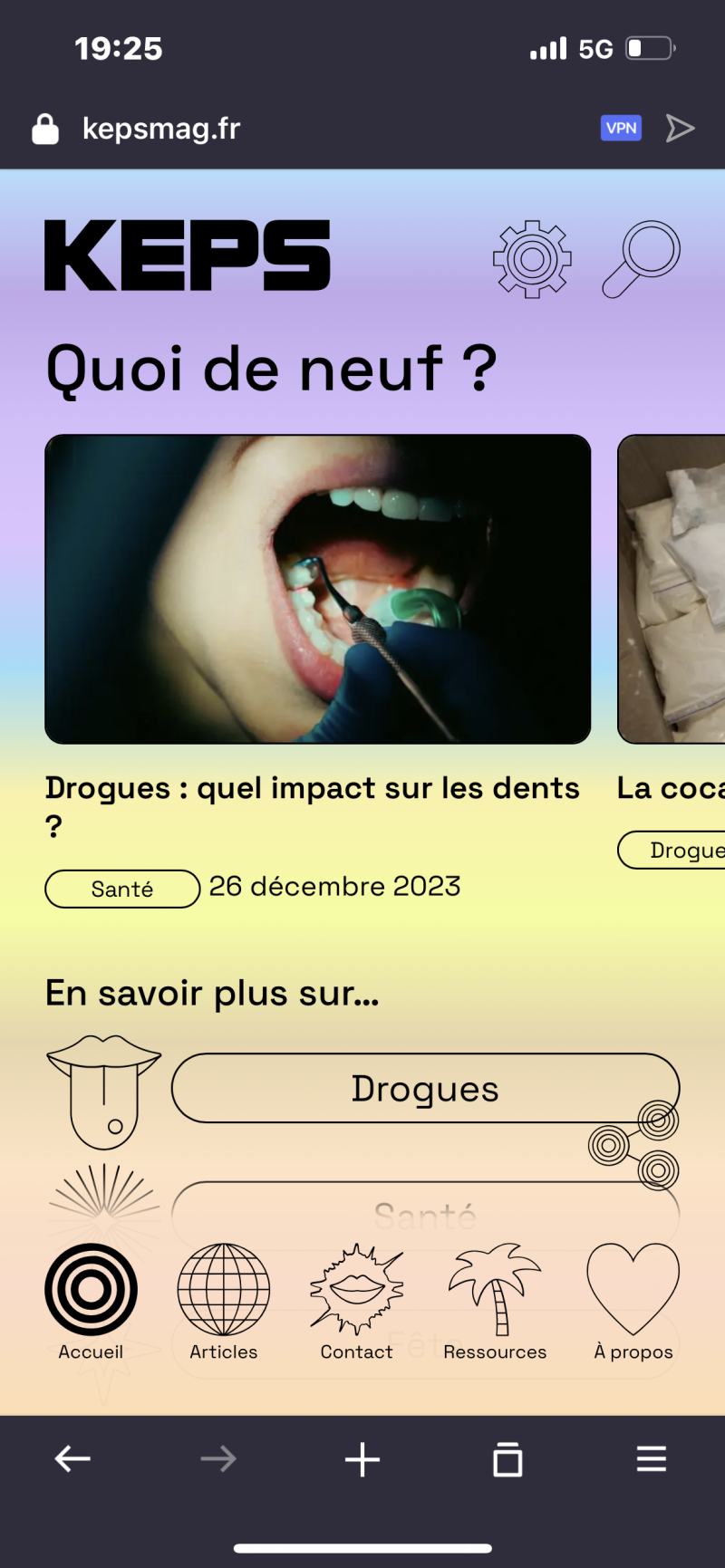This screenshot has width=725, height=1568.
Task: View open browser tabs
Action: (x=507, y=1459)
